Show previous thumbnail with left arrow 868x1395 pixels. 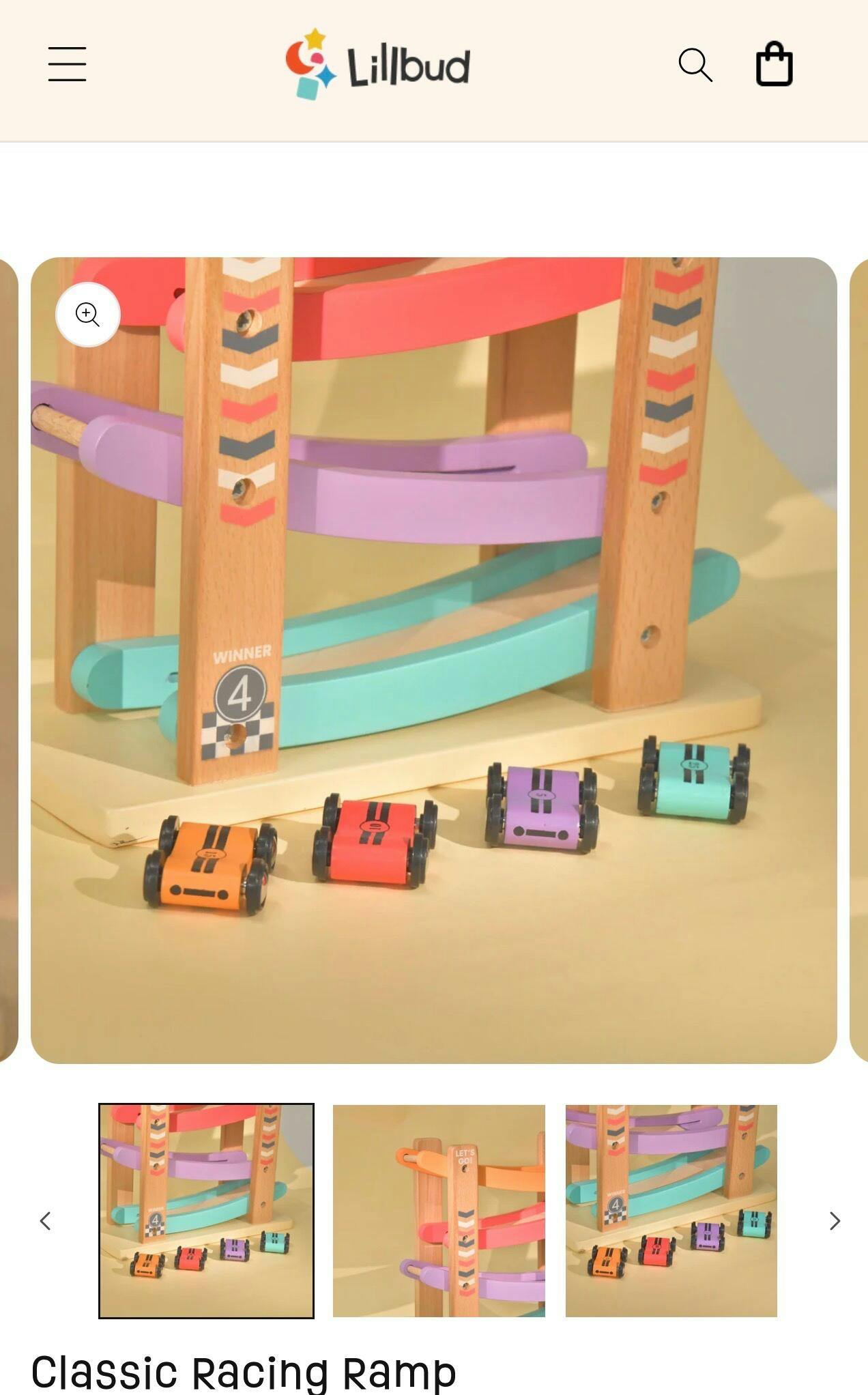click(46, 1221)
